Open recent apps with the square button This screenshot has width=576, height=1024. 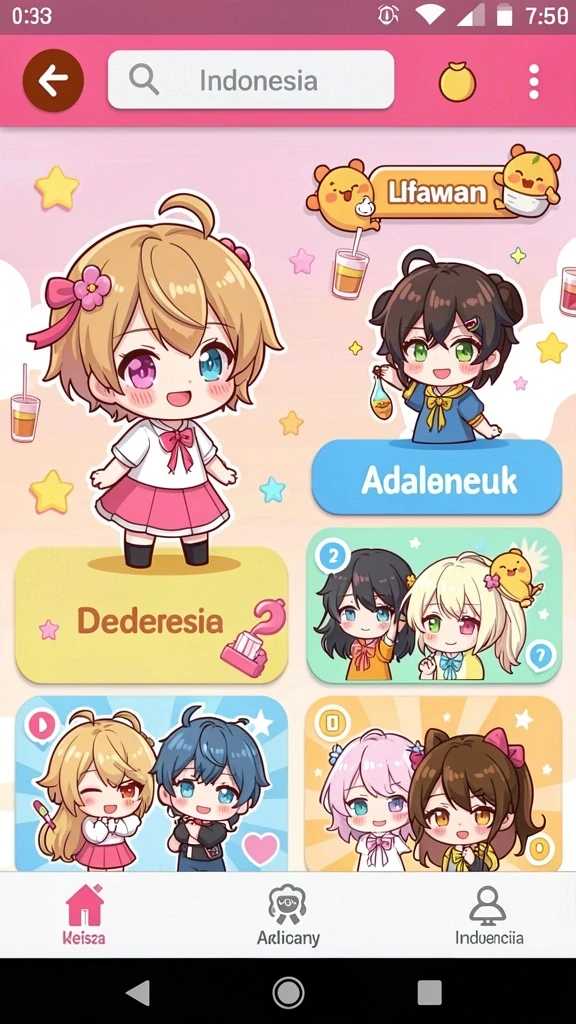tap(430, 993)
